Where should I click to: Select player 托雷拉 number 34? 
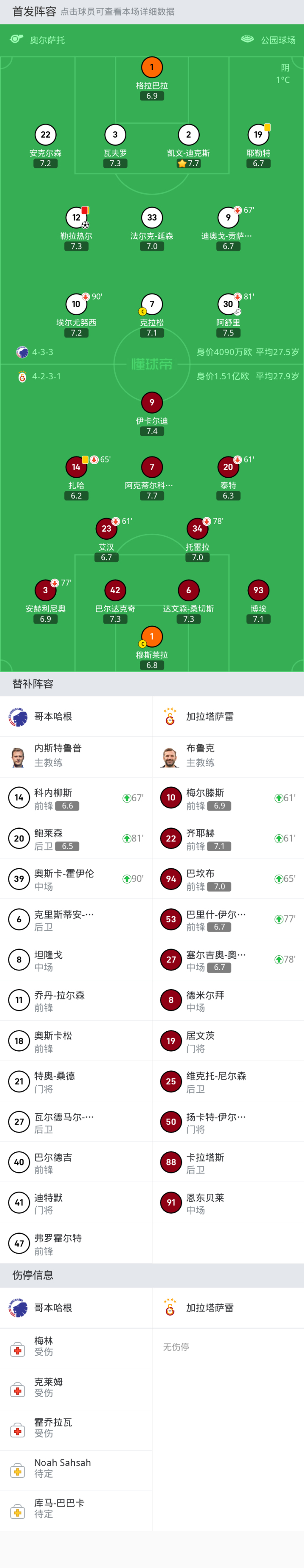pyautogui.click(x=197, y=528)
